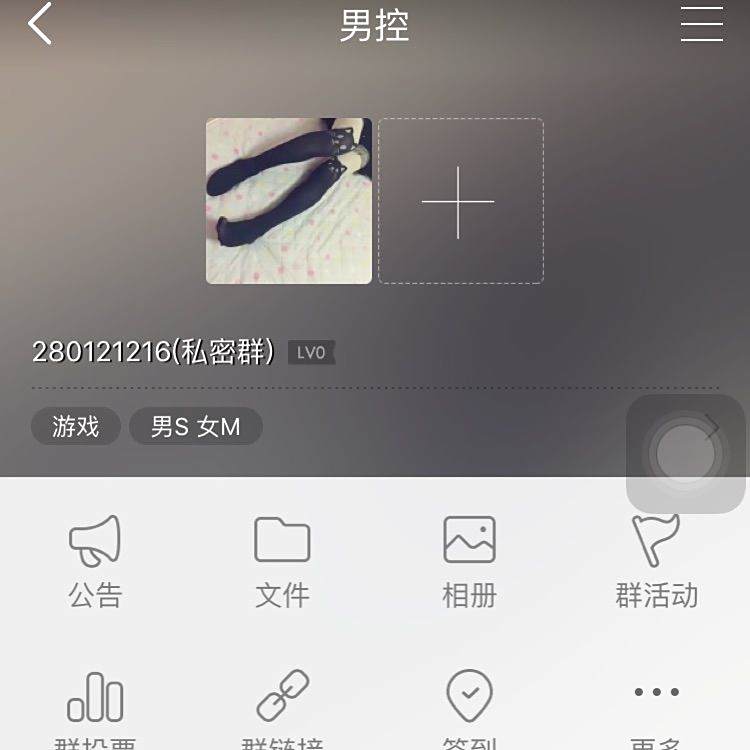Add a new group photo with plus tile
The height and width of the screenshot is (750, 750).
click(461, 201)
